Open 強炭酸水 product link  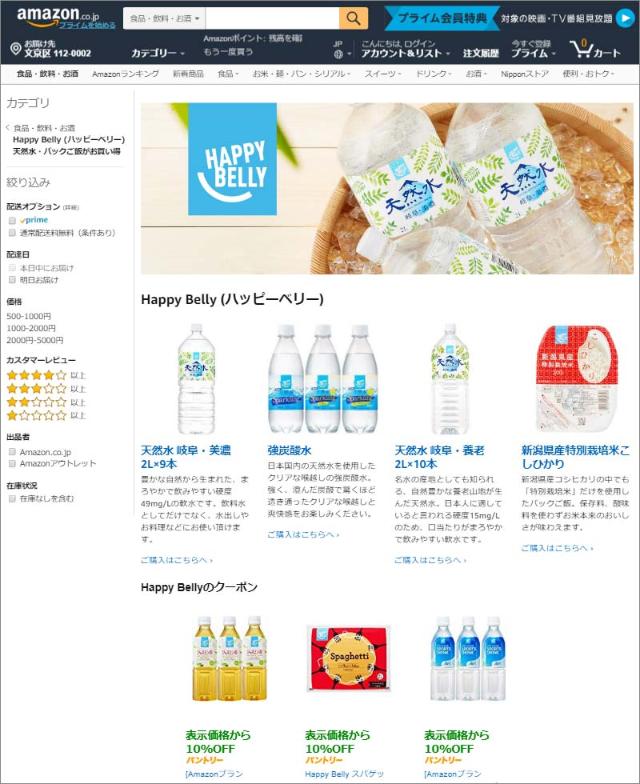289,450
